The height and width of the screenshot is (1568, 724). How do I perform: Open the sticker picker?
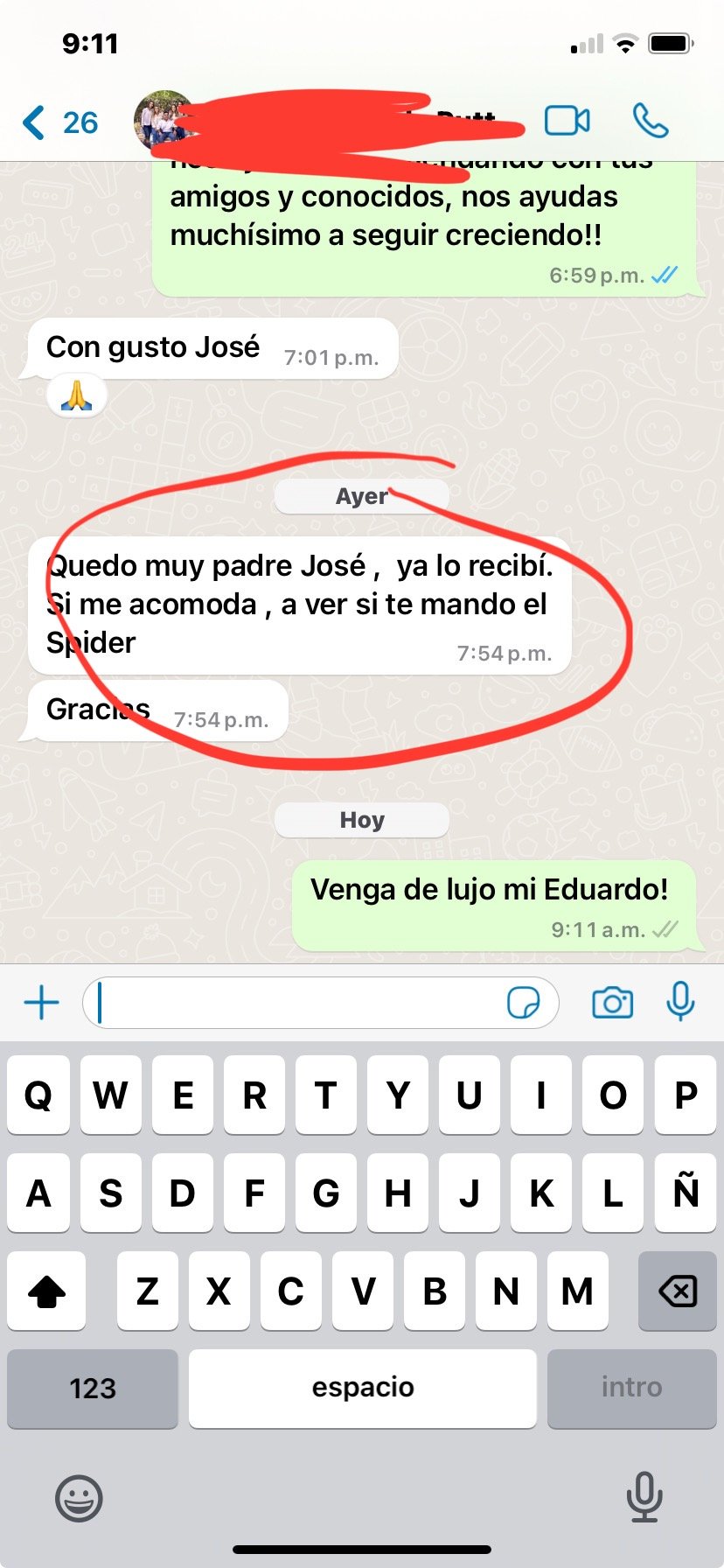tap(523, 1003)
